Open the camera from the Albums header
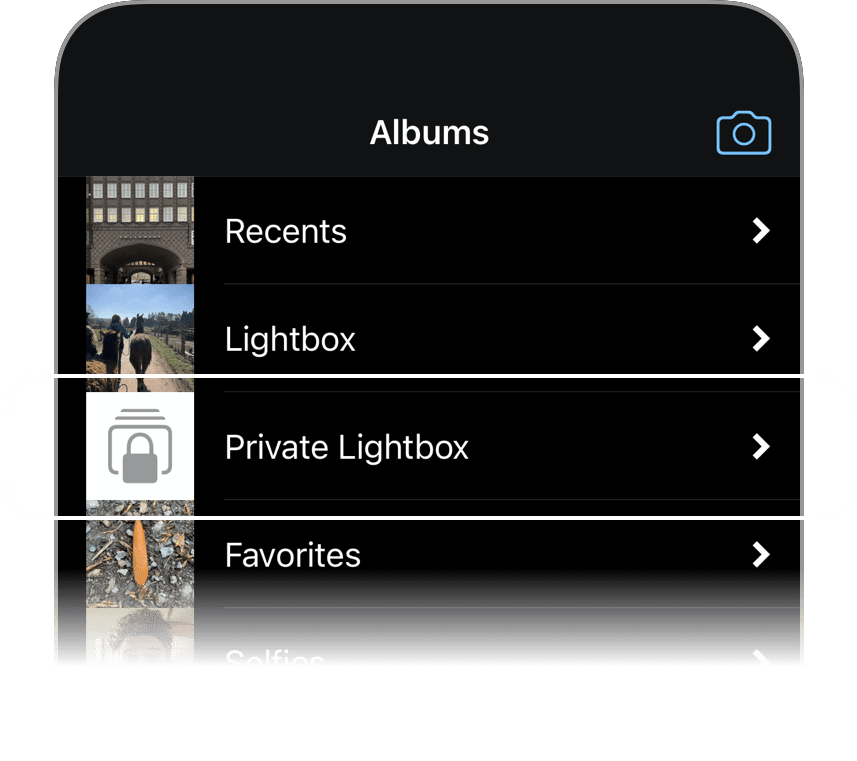This screenshot has height=761, width=857. [743, 134]
